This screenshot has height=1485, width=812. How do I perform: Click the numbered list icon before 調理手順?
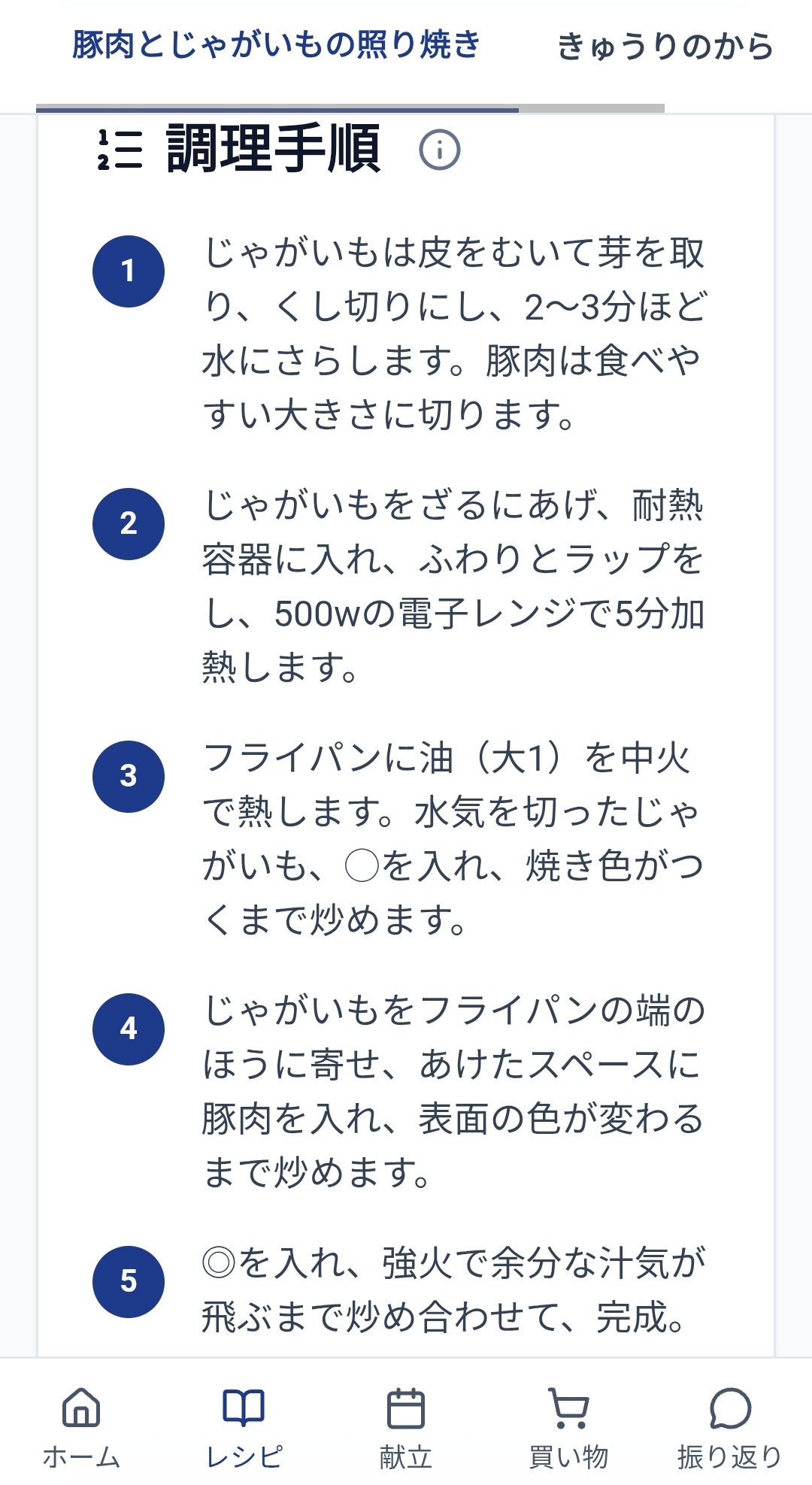coord(120,149)
